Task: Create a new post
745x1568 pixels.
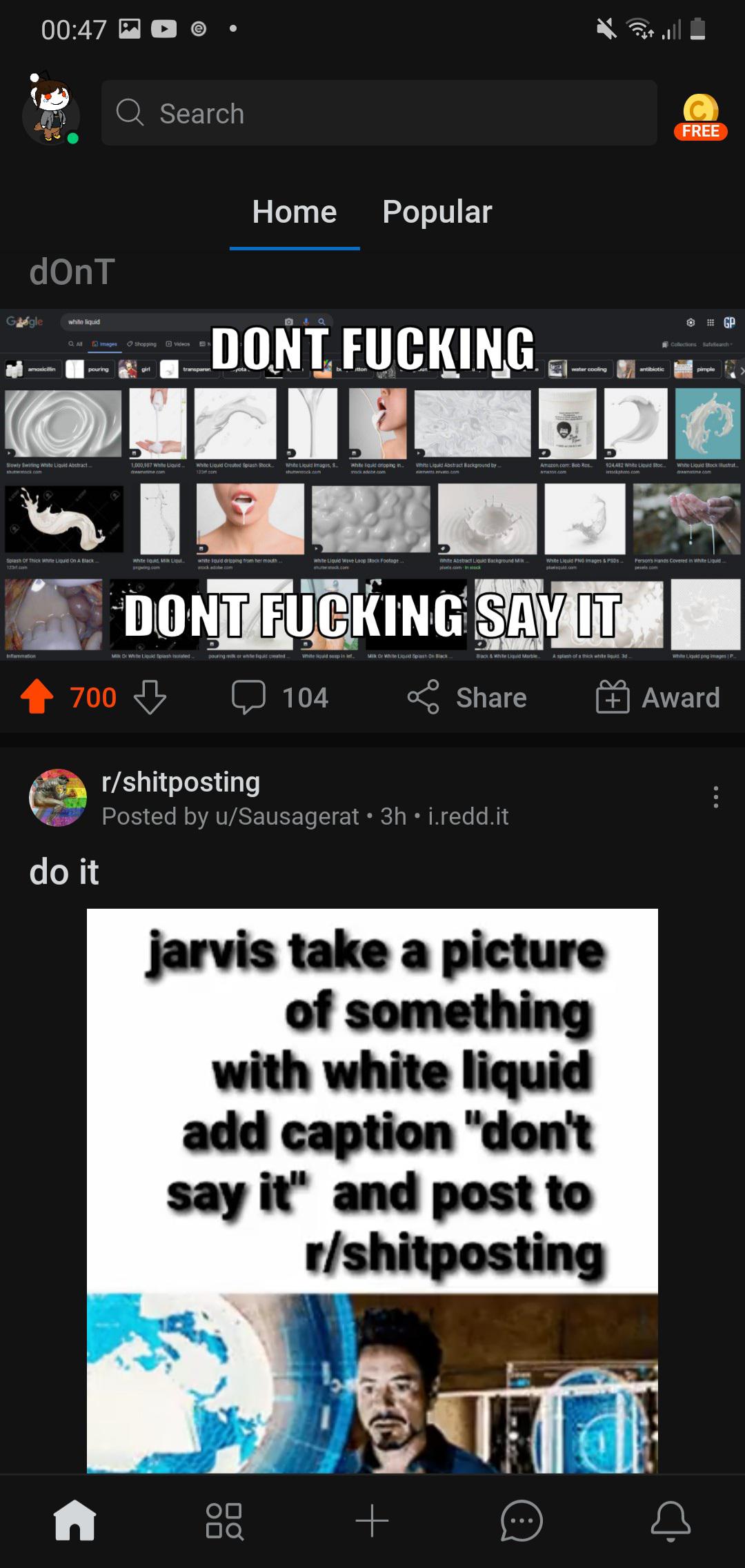Action: 372,1520
